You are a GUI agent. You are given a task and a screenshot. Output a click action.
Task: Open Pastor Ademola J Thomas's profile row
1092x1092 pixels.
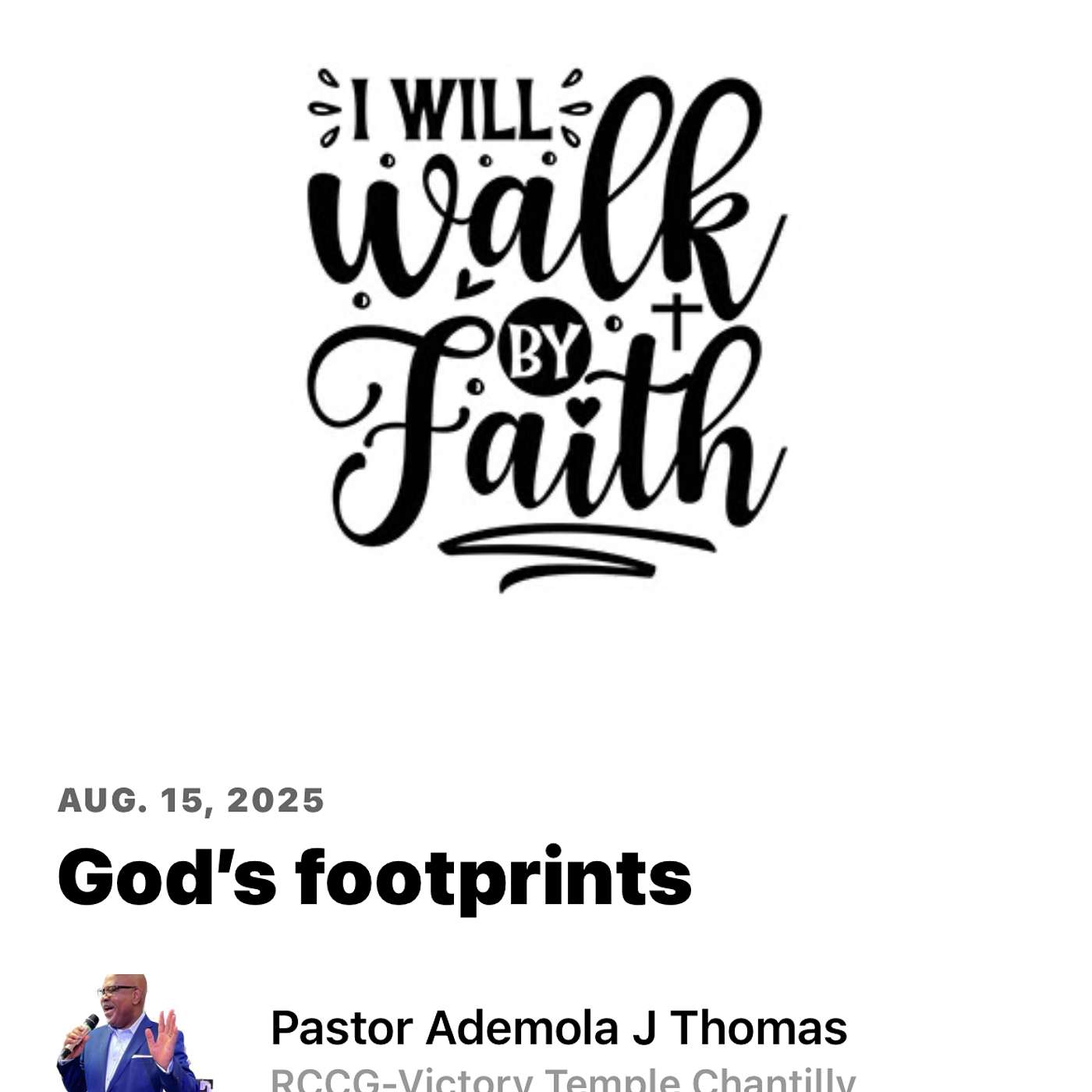pos(558,1028)
